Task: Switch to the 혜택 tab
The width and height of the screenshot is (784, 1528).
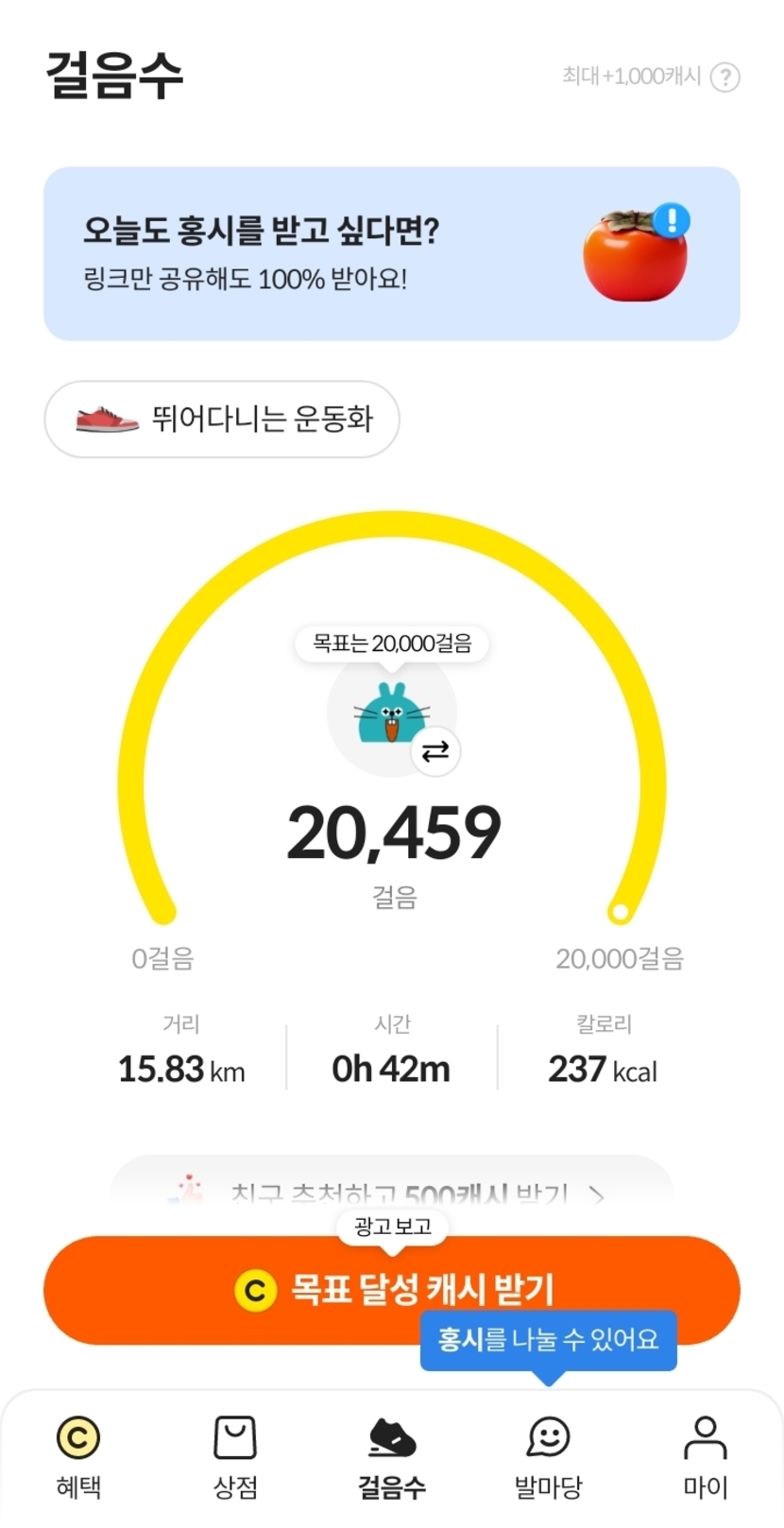Action: click(x=78, y=1457)
